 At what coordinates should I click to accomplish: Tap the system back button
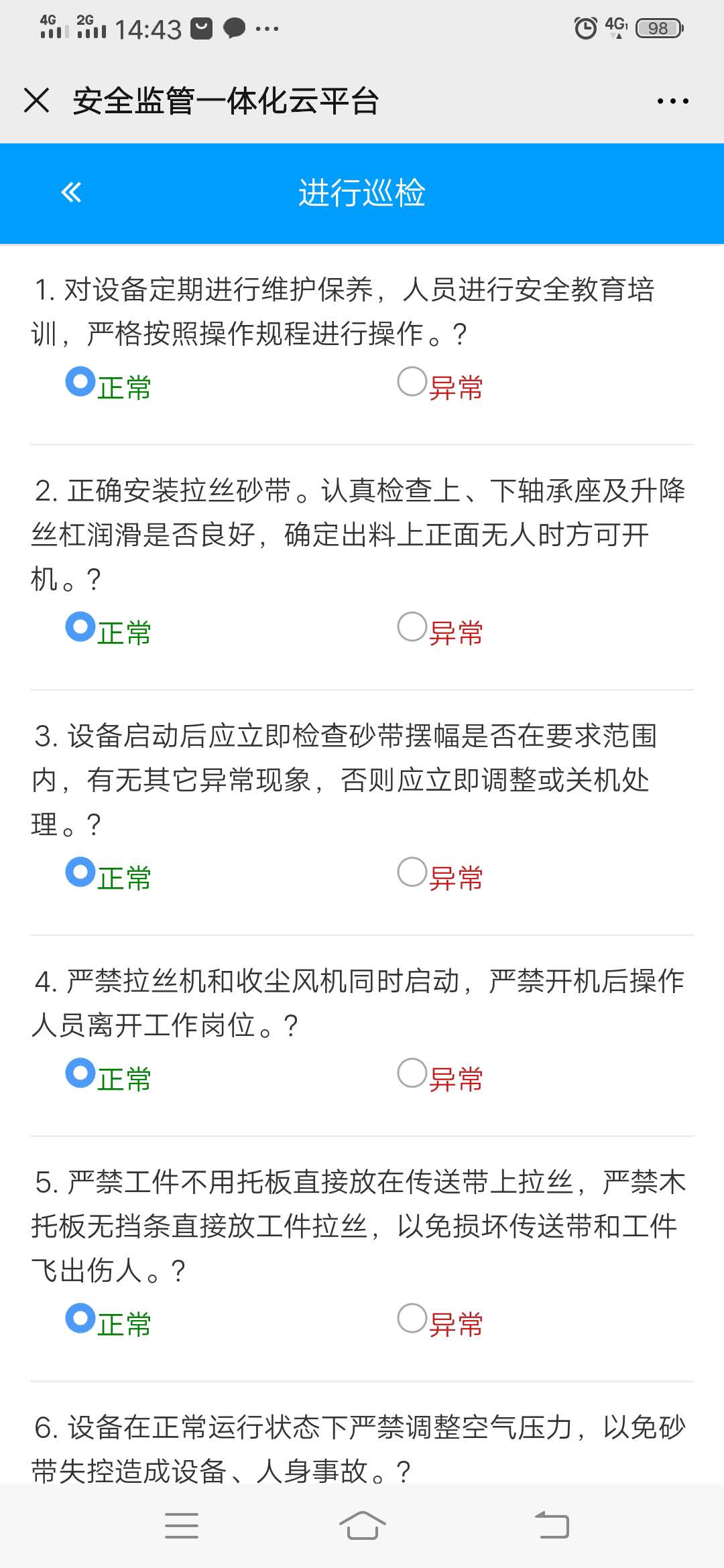pos(552,1526)
